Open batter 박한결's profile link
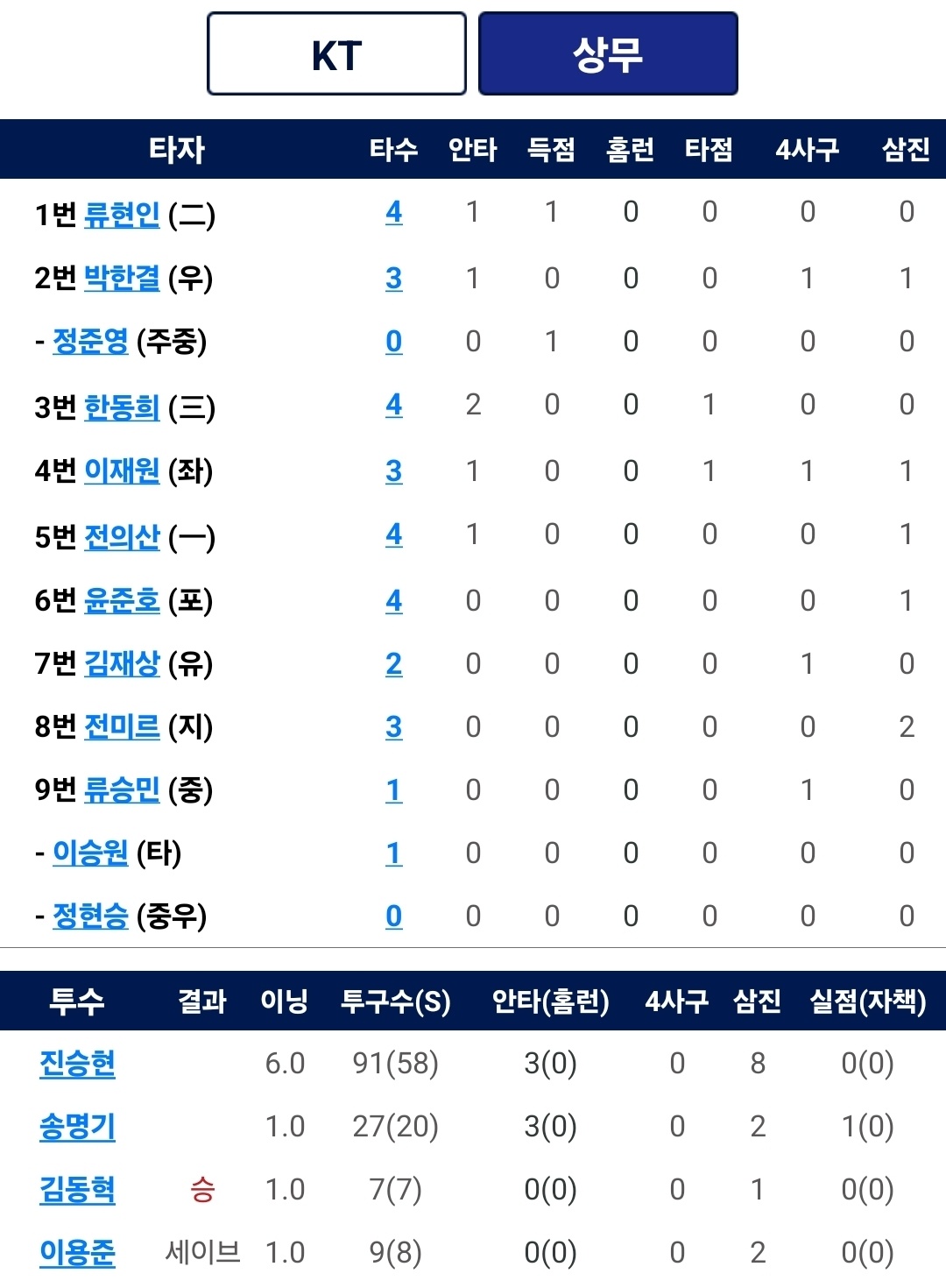The image size is (946, 1288). point(122,278)
